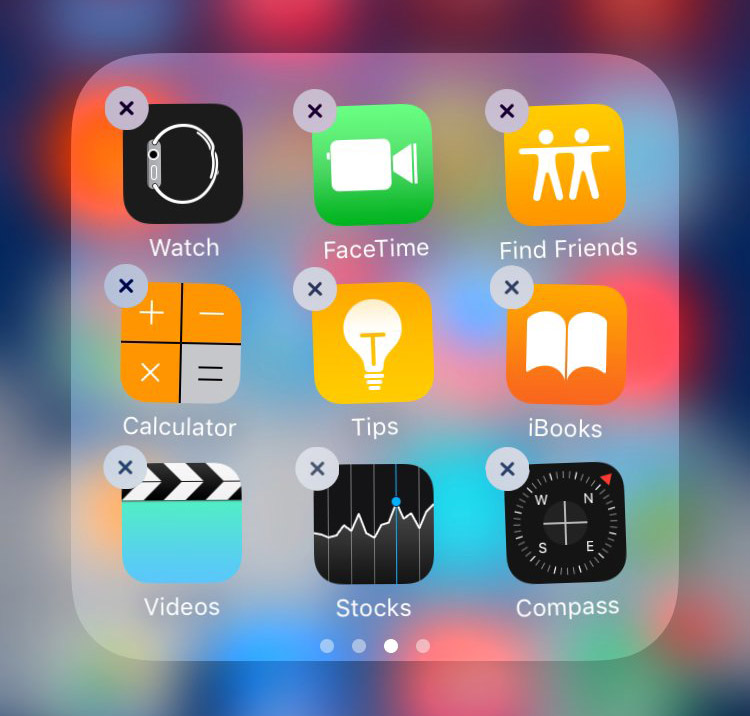Delete Tips using its X badge
The width and height of the screenshot is (750, 716).
click(315, 289)
